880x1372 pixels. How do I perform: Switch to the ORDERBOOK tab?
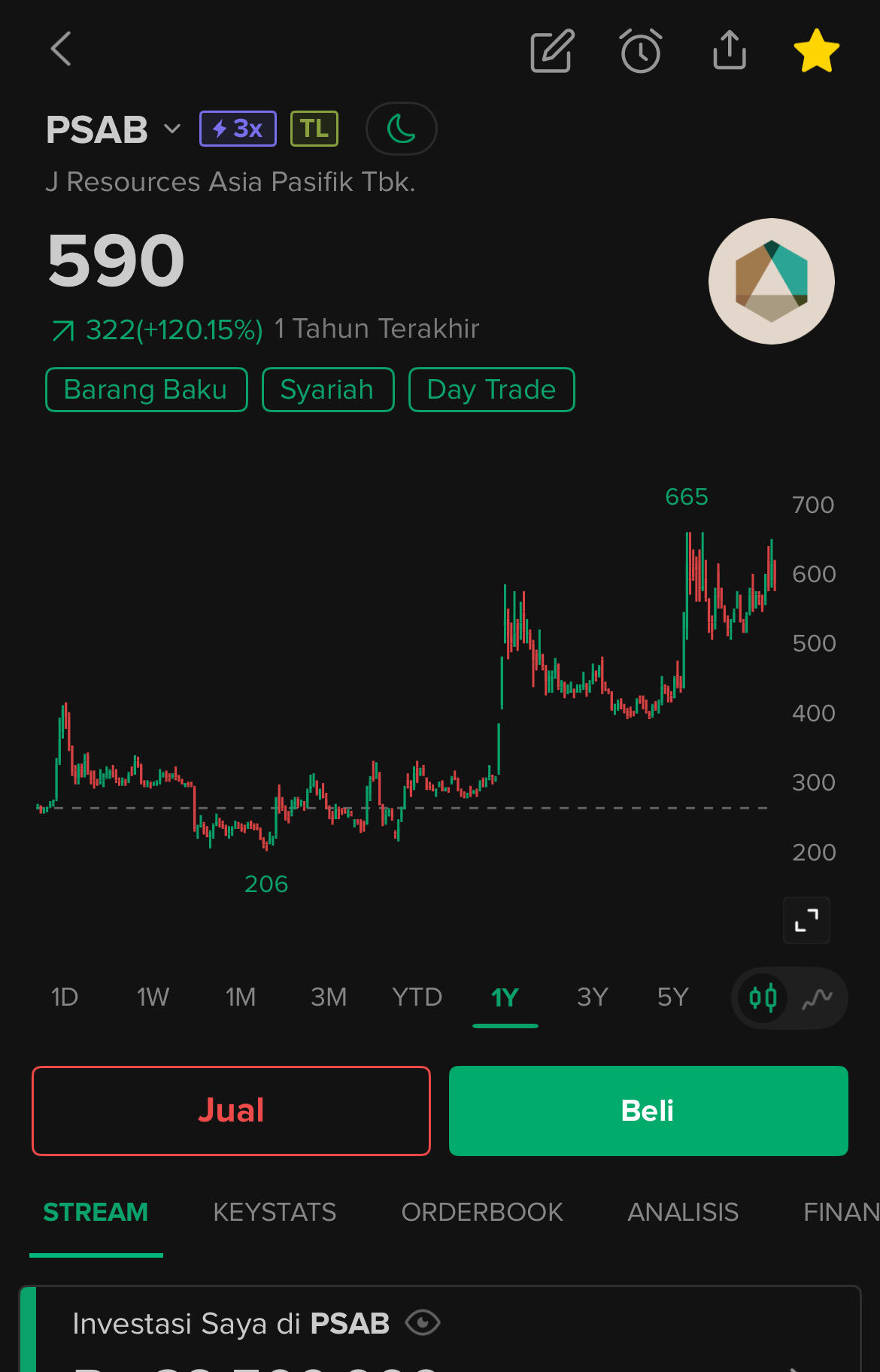click(x=482, y=1213)
